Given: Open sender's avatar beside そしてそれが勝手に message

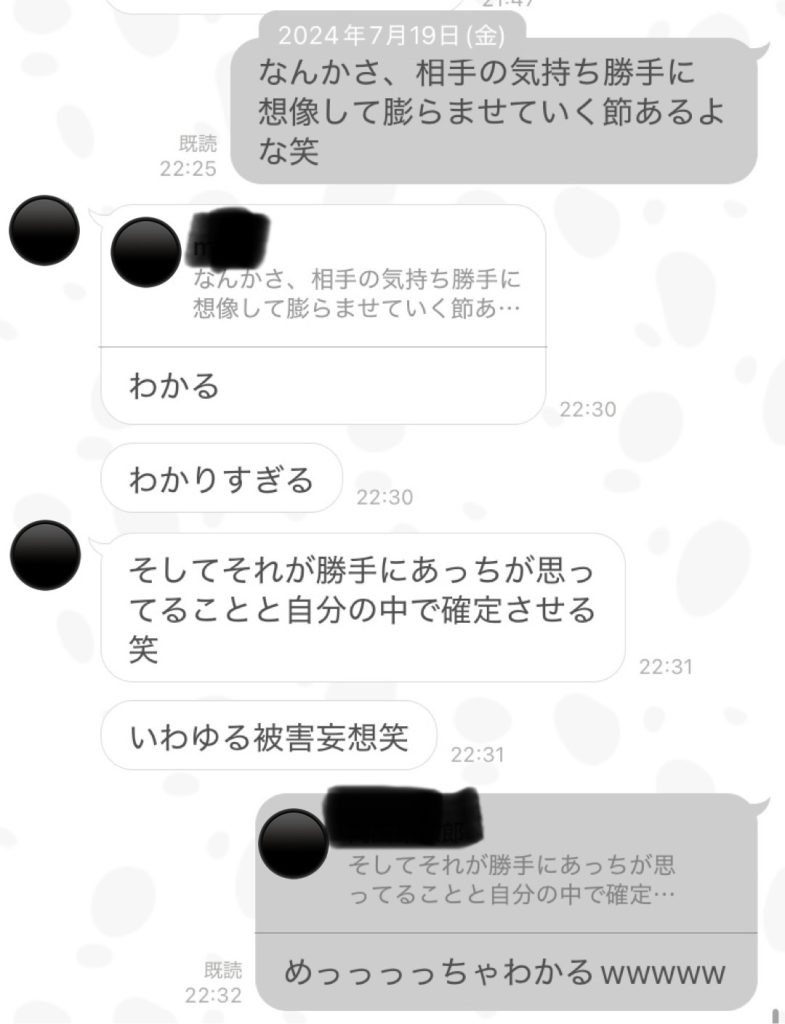Looking at the screenshot, I should [x=44, y=555].
